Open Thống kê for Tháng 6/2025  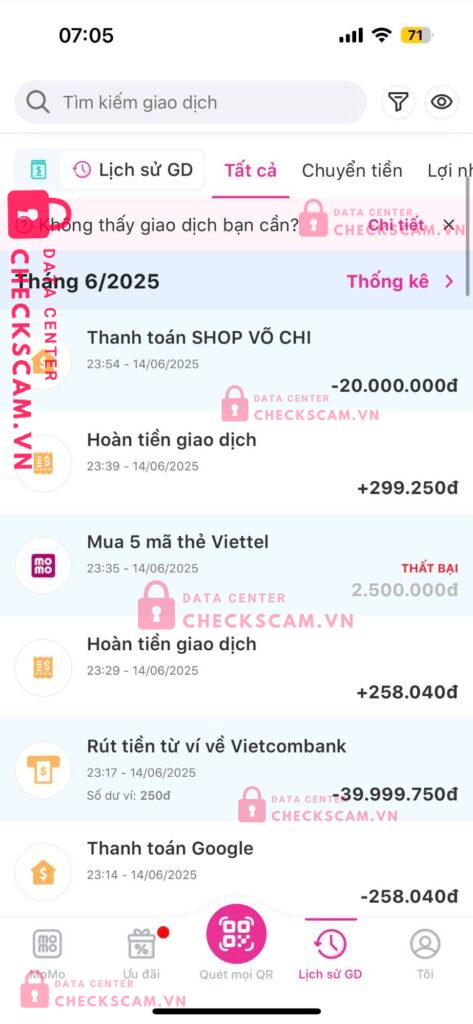[x=400, y=281]
